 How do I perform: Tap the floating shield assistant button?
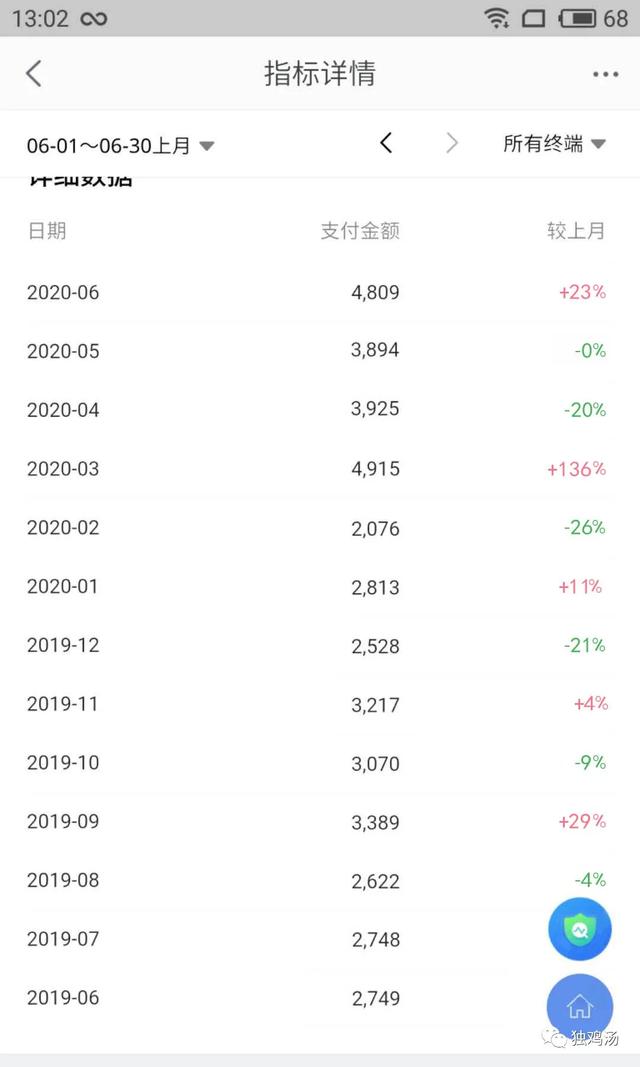click(x=580, y=930)
